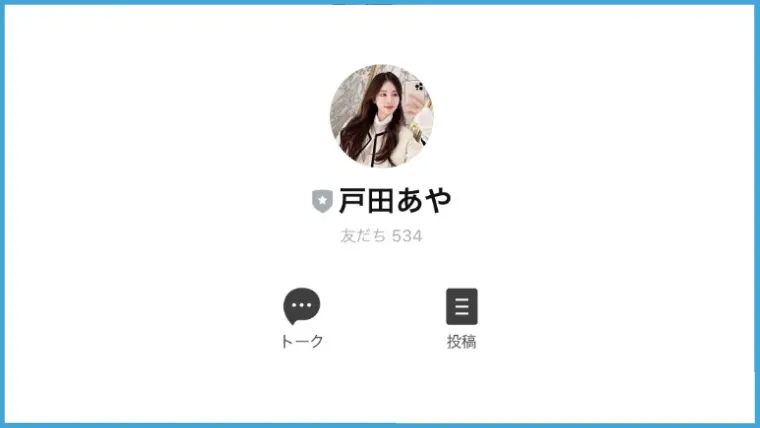Viewport: 760px width, 428px height.
Task: View posts via the 投稿 button
Action: [461, 307]
